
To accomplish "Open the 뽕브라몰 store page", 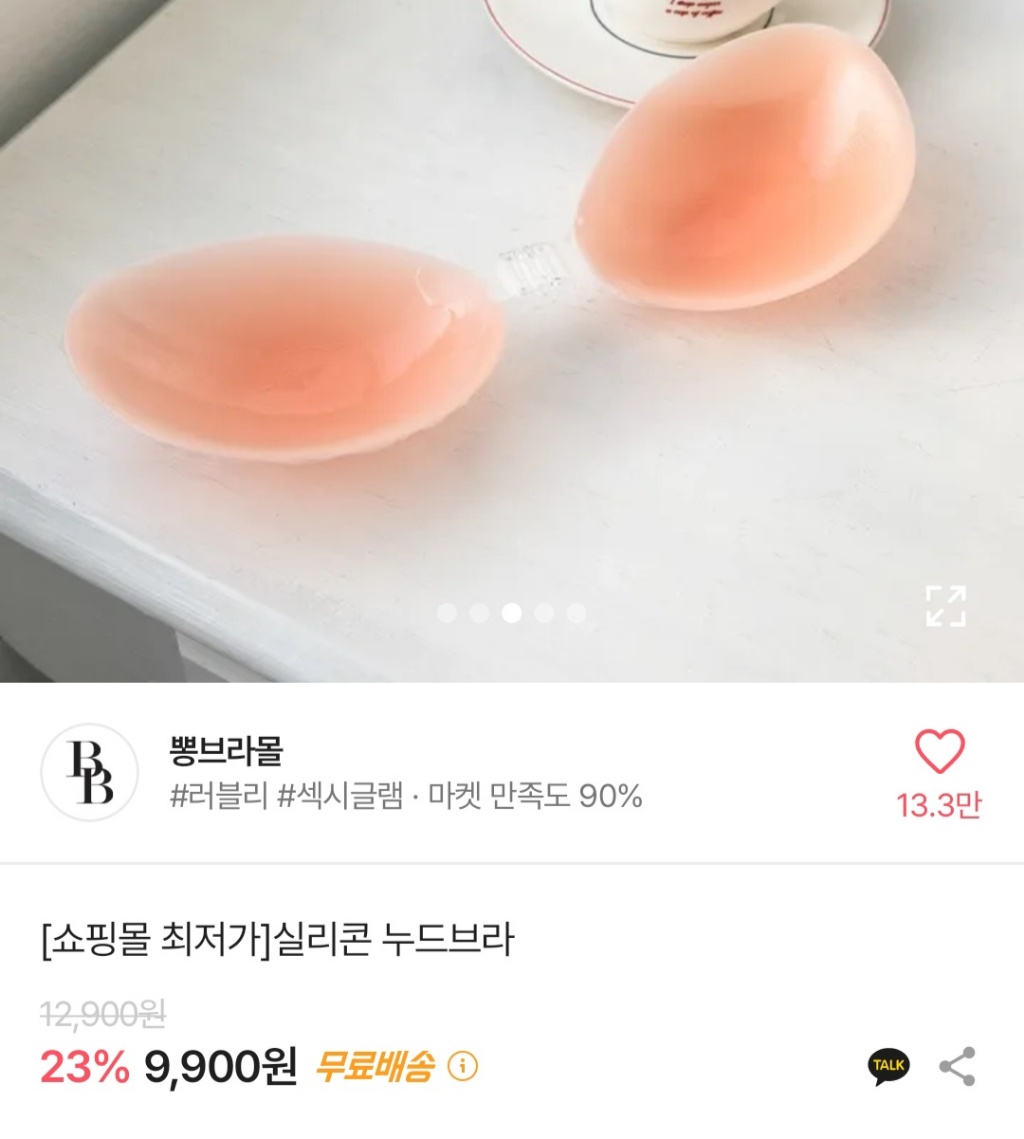I will tap(226, 752).
